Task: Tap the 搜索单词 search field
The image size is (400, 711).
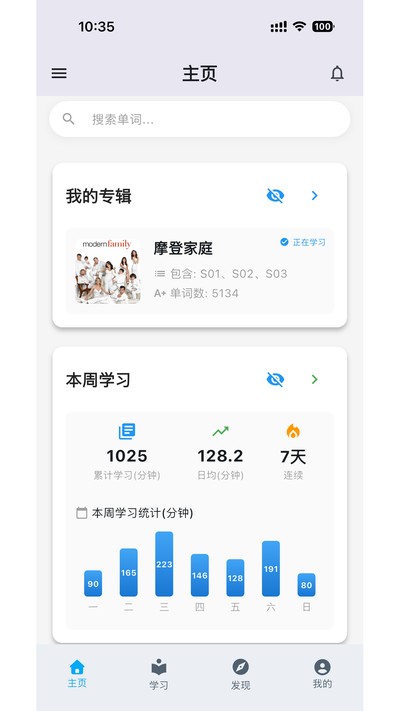Action: [200, 119]
